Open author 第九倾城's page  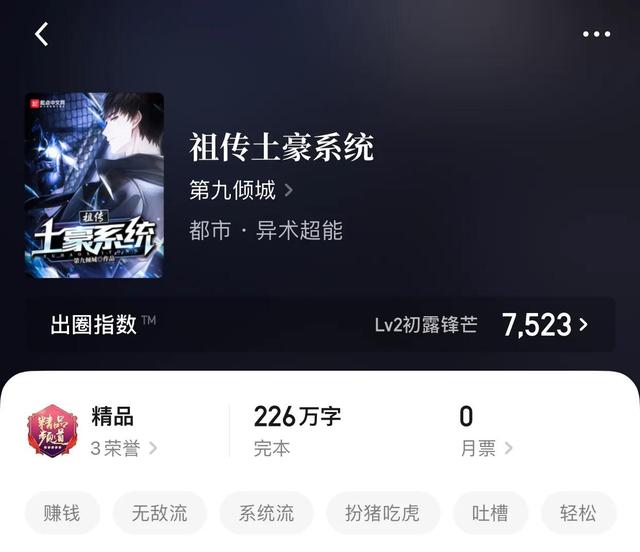coord(240,189)
